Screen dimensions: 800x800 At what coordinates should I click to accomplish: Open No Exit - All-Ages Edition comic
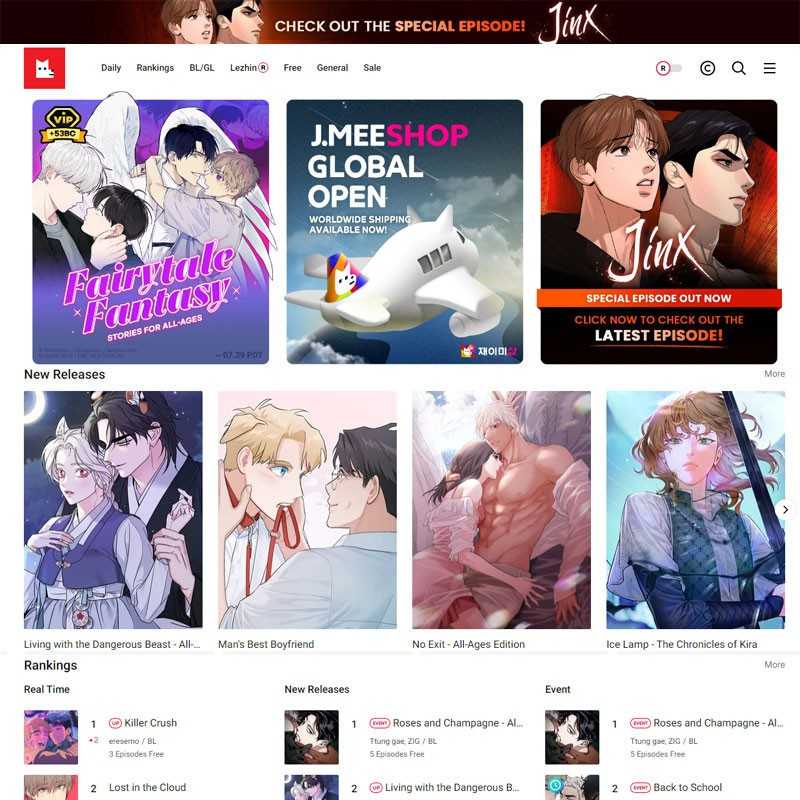point(501,510)
